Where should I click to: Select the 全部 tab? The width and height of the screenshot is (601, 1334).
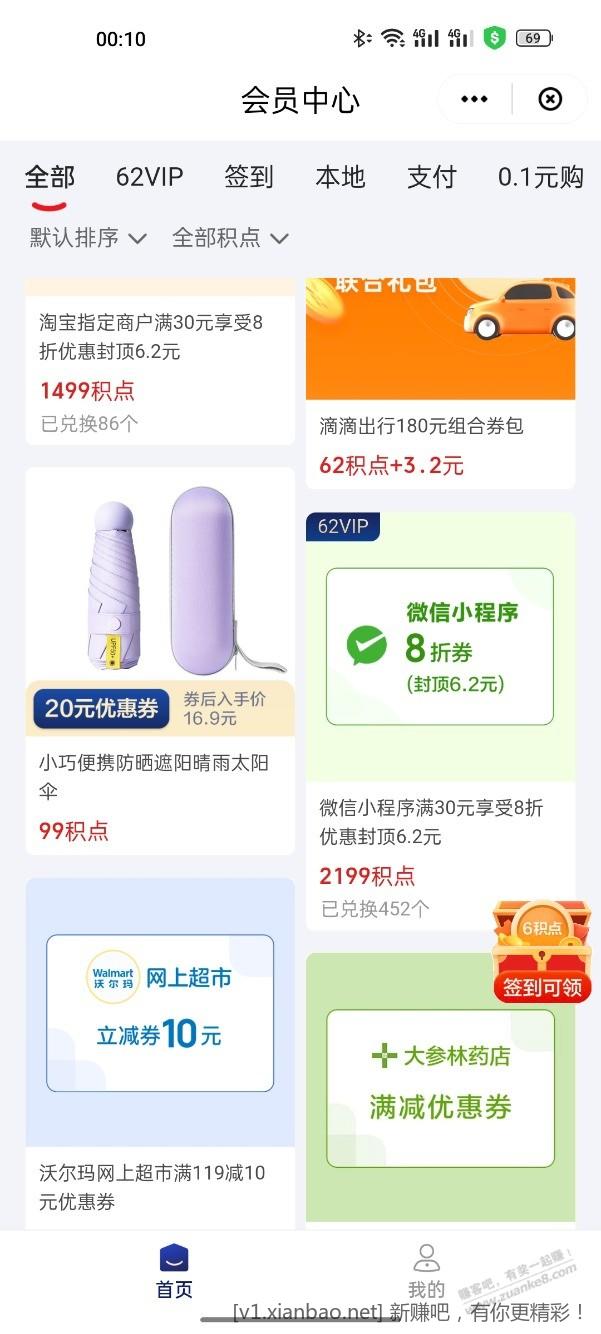[x=50, y=177]
